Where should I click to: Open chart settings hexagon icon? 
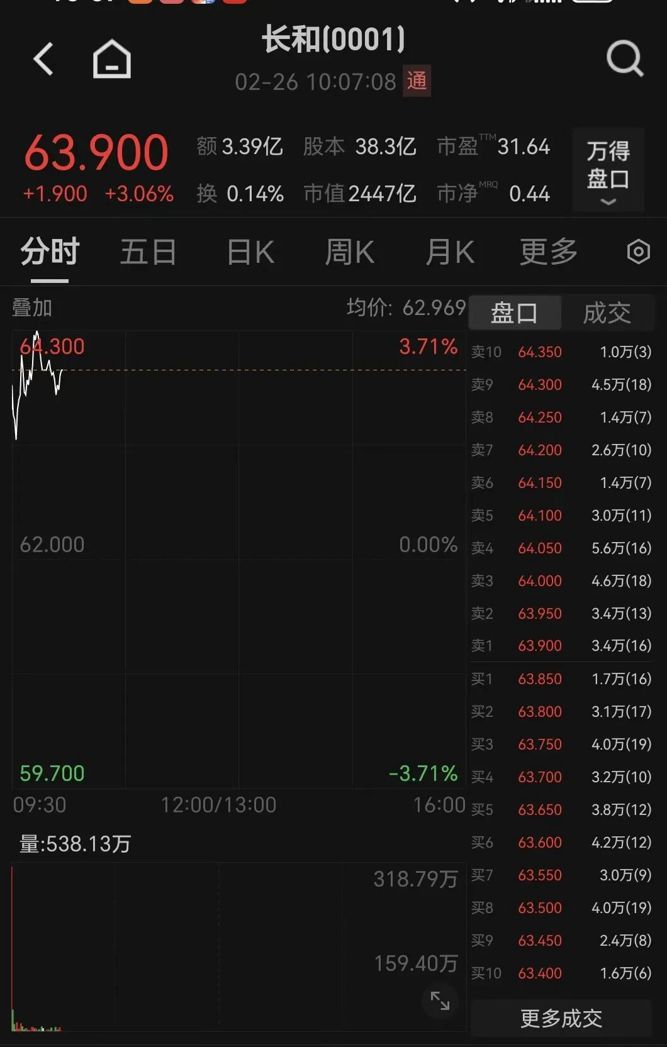(x=638, y=252)
